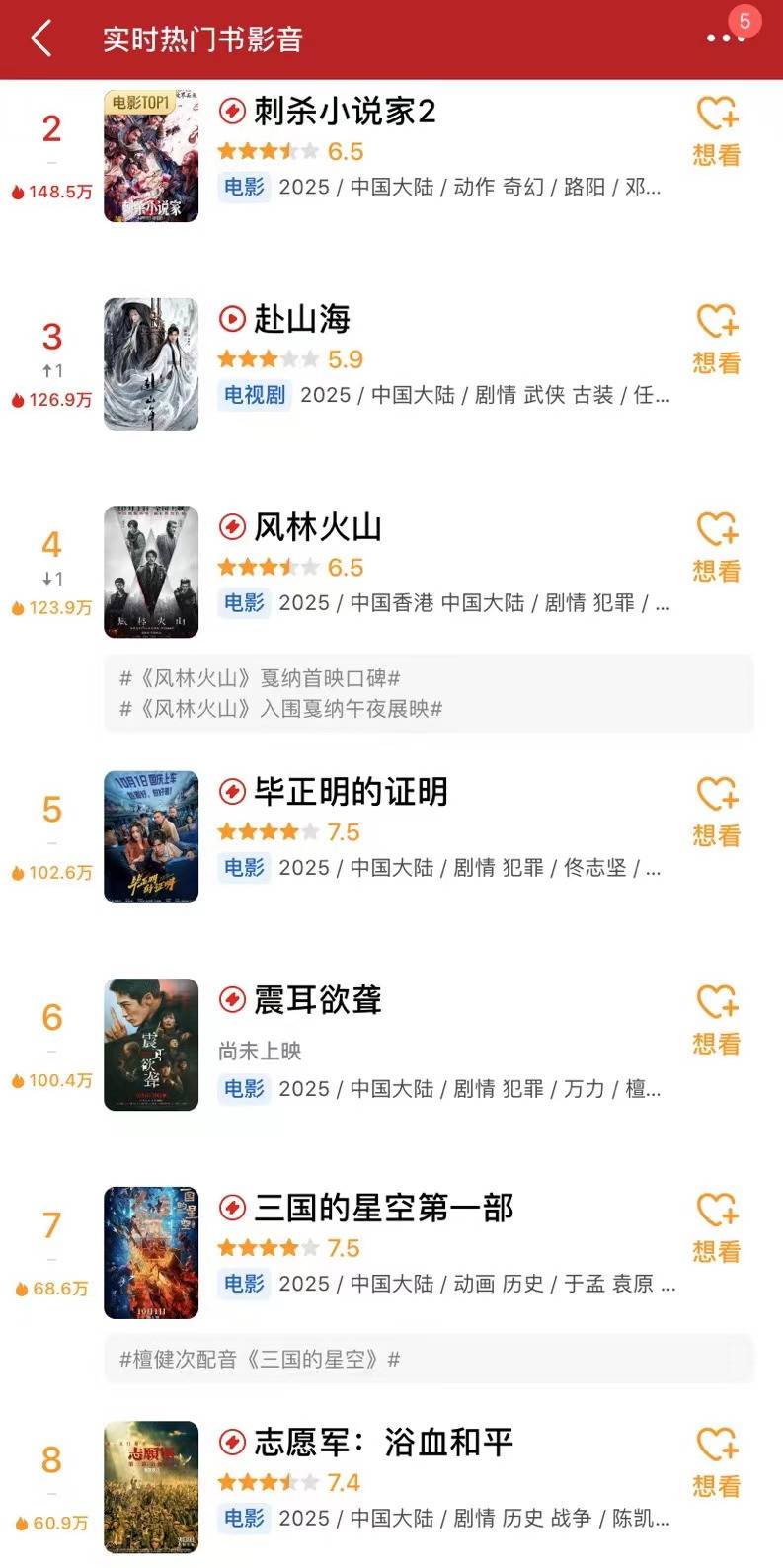This screenshot has height=1568, width=783.
Task: Open the three-dot overflow menu
Action: [x=725, y=39]
